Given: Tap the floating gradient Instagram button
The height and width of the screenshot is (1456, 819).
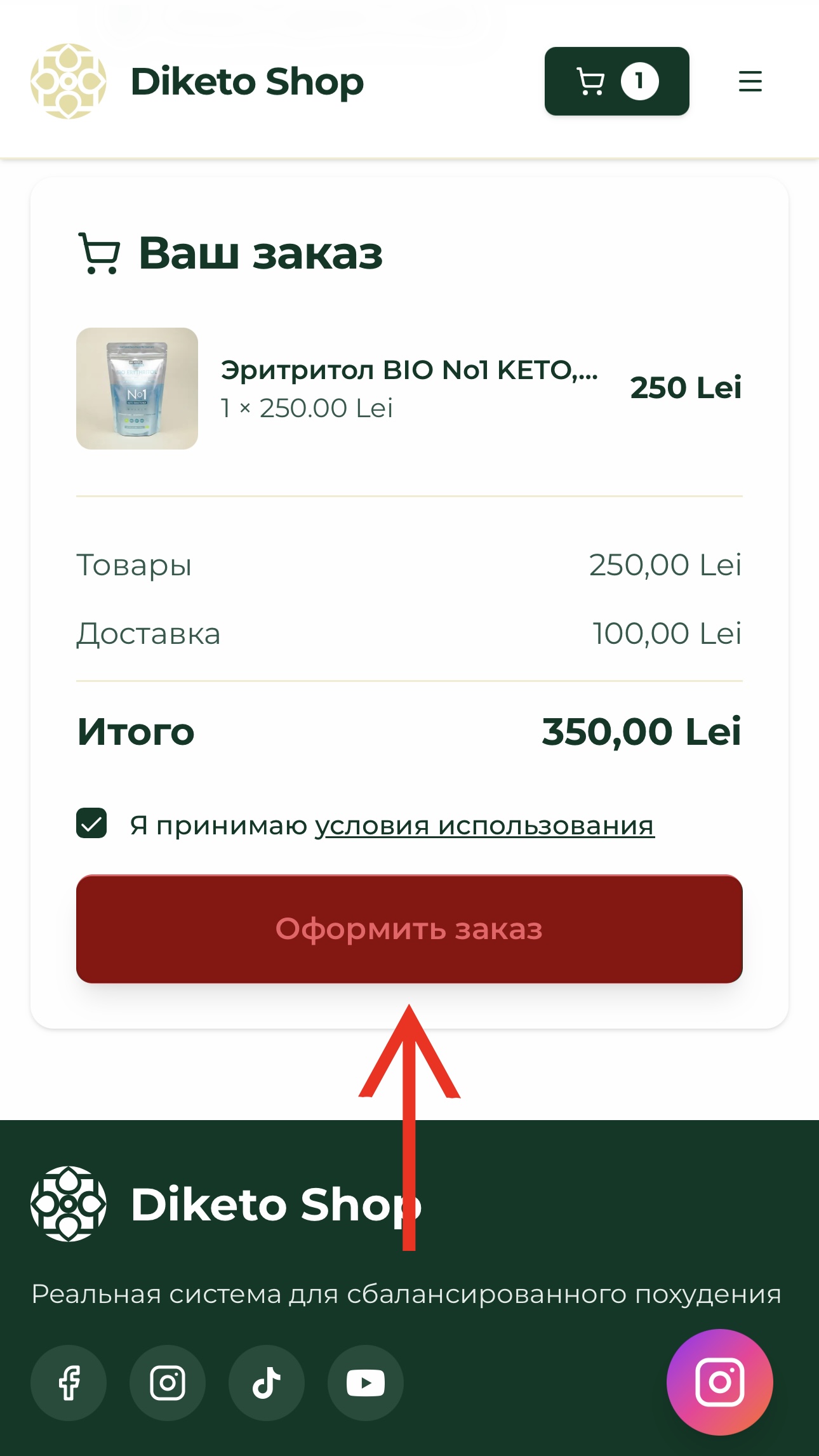Looking at the screenshot, I should coord(719,1382).
